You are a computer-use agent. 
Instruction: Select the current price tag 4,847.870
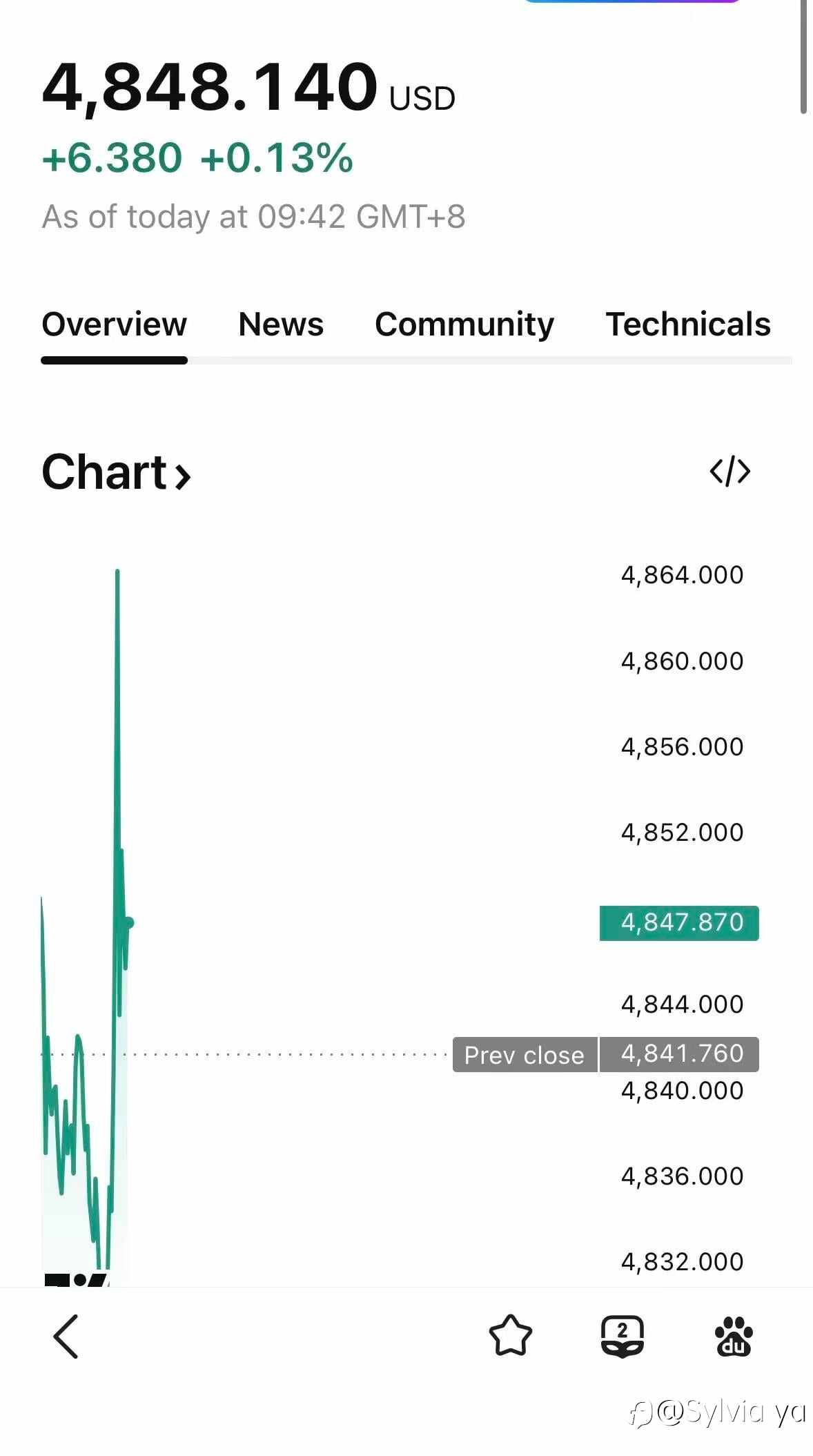click(678, 922)
